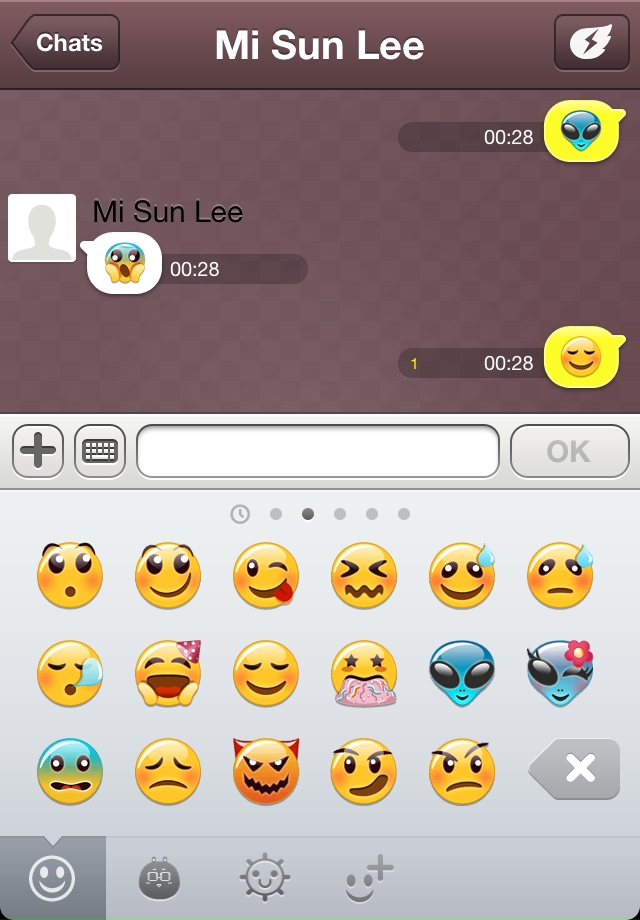640x920 pixels.
Task: Open the plus attachment menu
Action: click(x=38, y=452)
